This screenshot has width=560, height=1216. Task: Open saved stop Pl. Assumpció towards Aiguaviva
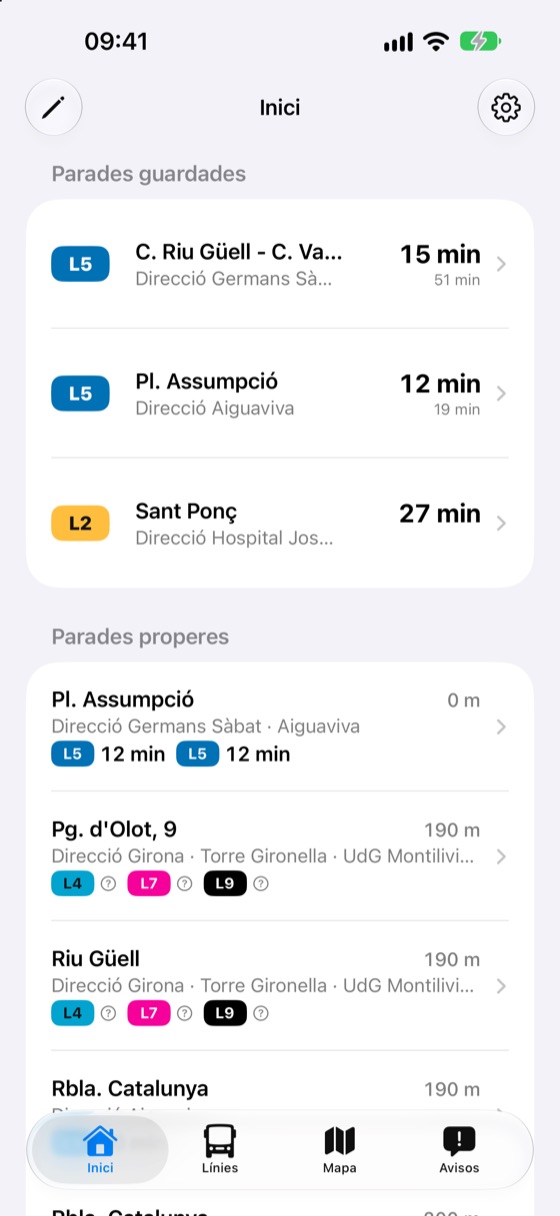(280, 393)
